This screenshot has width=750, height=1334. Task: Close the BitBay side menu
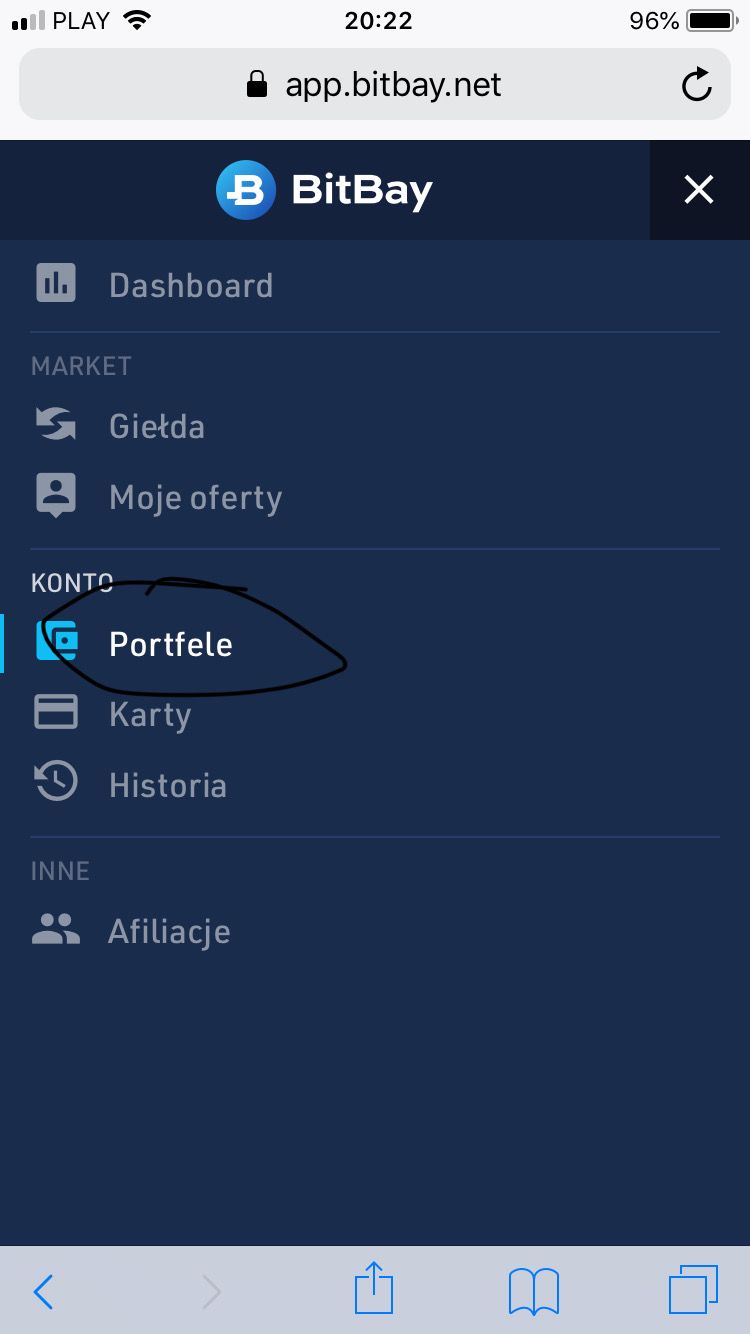(698, 189)
